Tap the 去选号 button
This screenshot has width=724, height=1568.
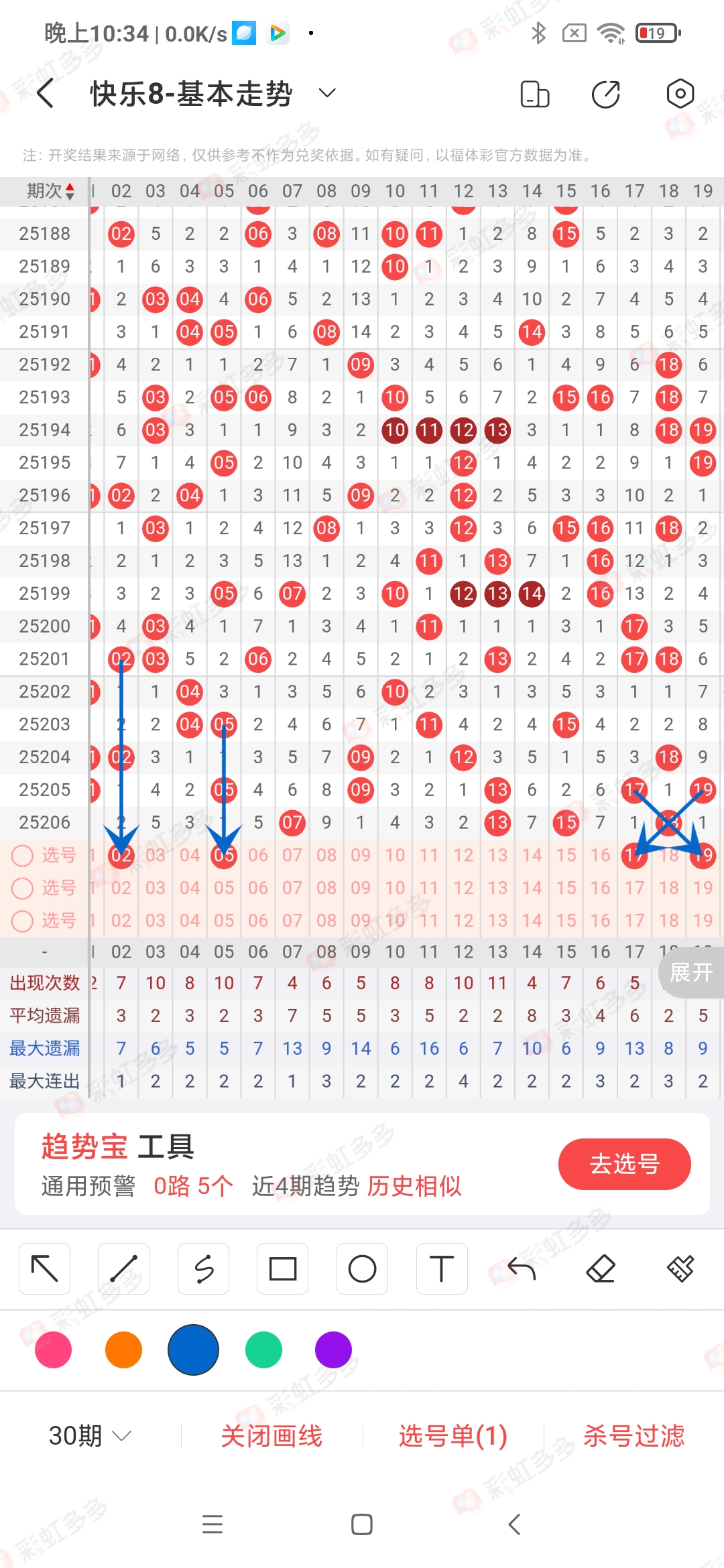pos(624,1164)
